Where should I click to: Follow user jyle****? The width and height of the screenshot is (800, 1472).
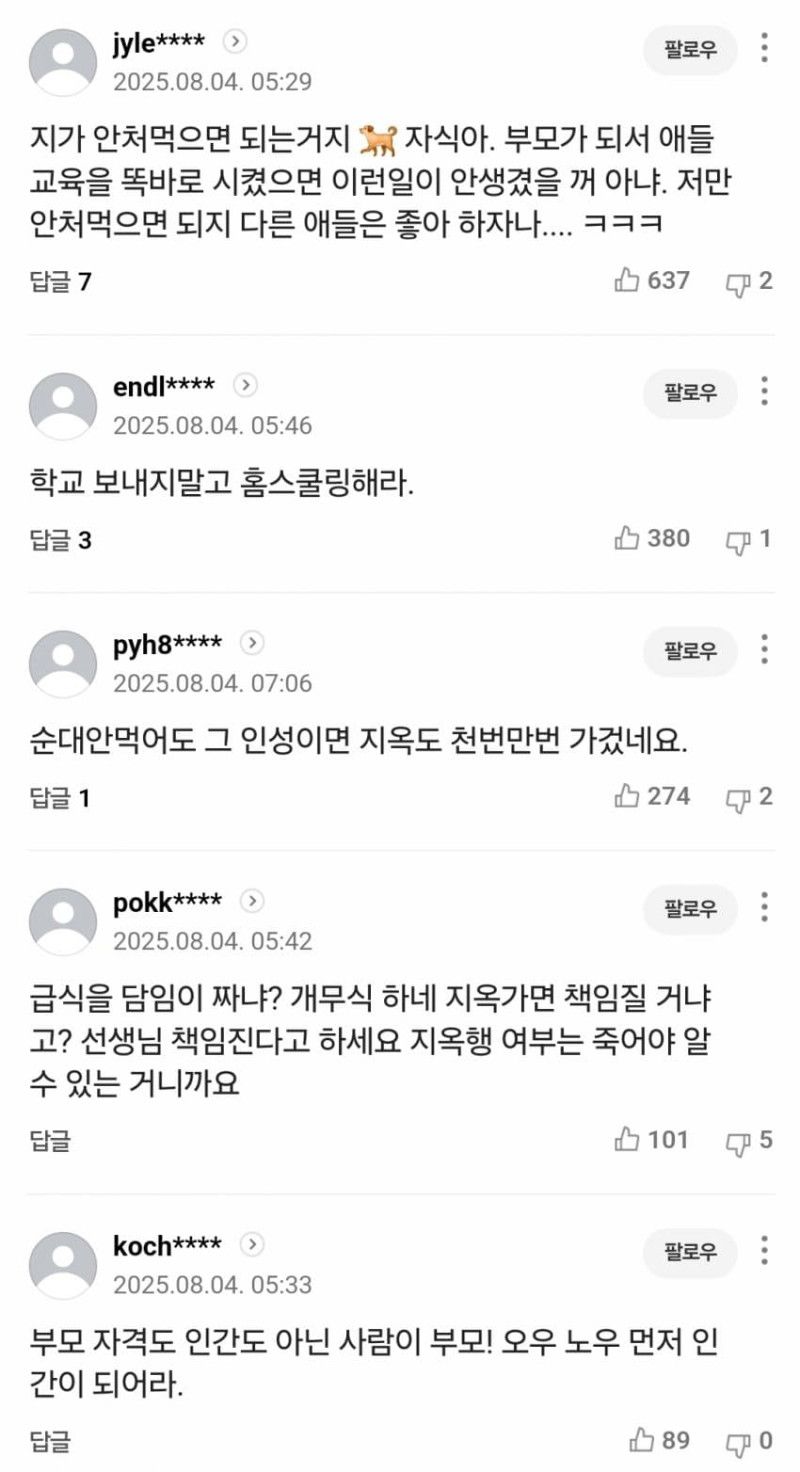tap(690, 50)
